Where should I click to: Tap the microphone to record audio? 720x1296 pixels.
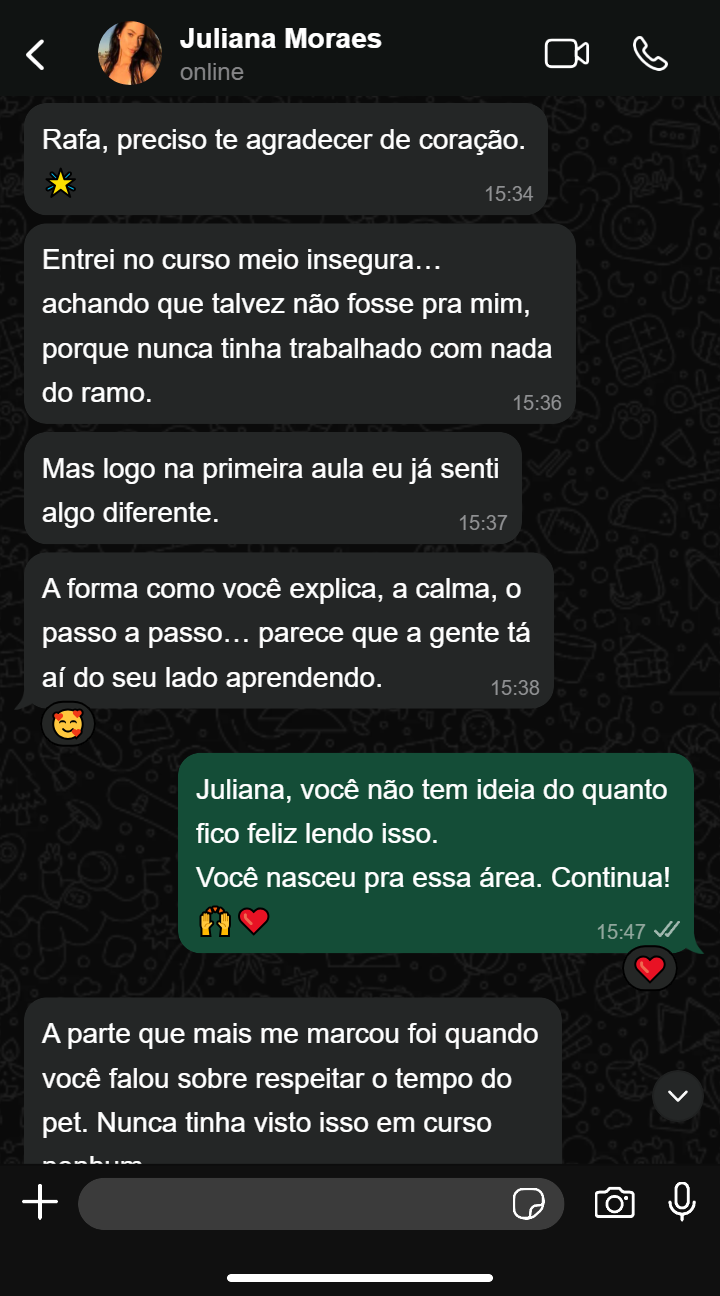click(x=682, y=1202)
